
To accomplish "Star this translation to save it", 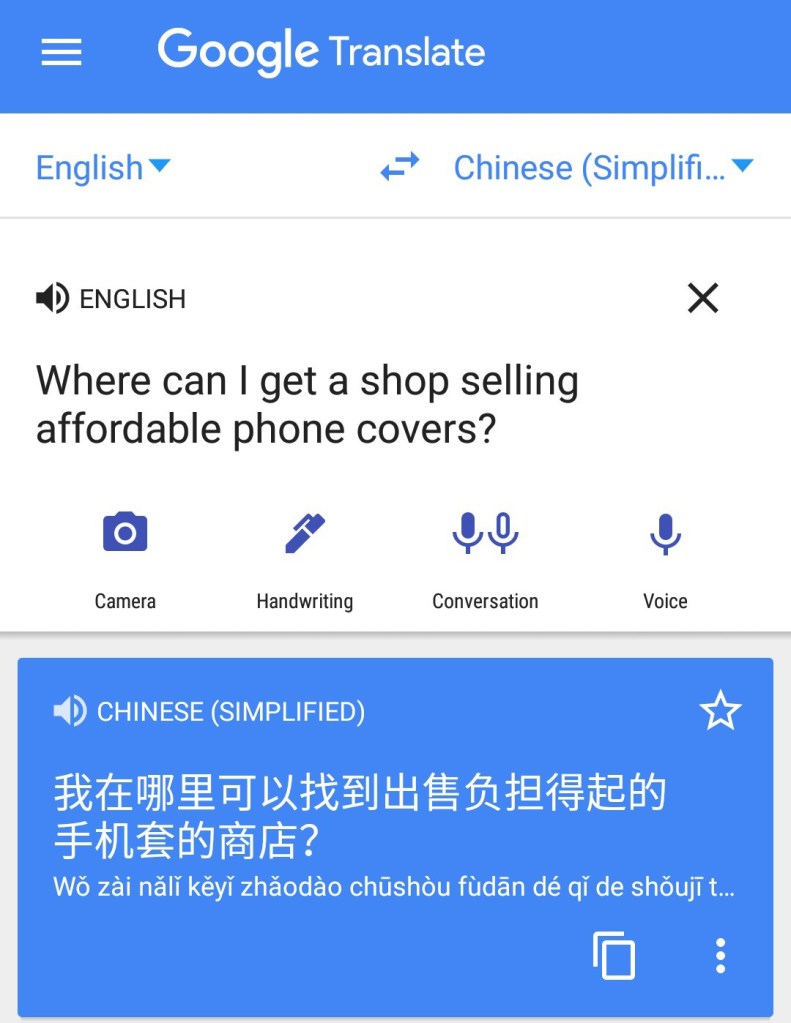I will pos(720,711).
